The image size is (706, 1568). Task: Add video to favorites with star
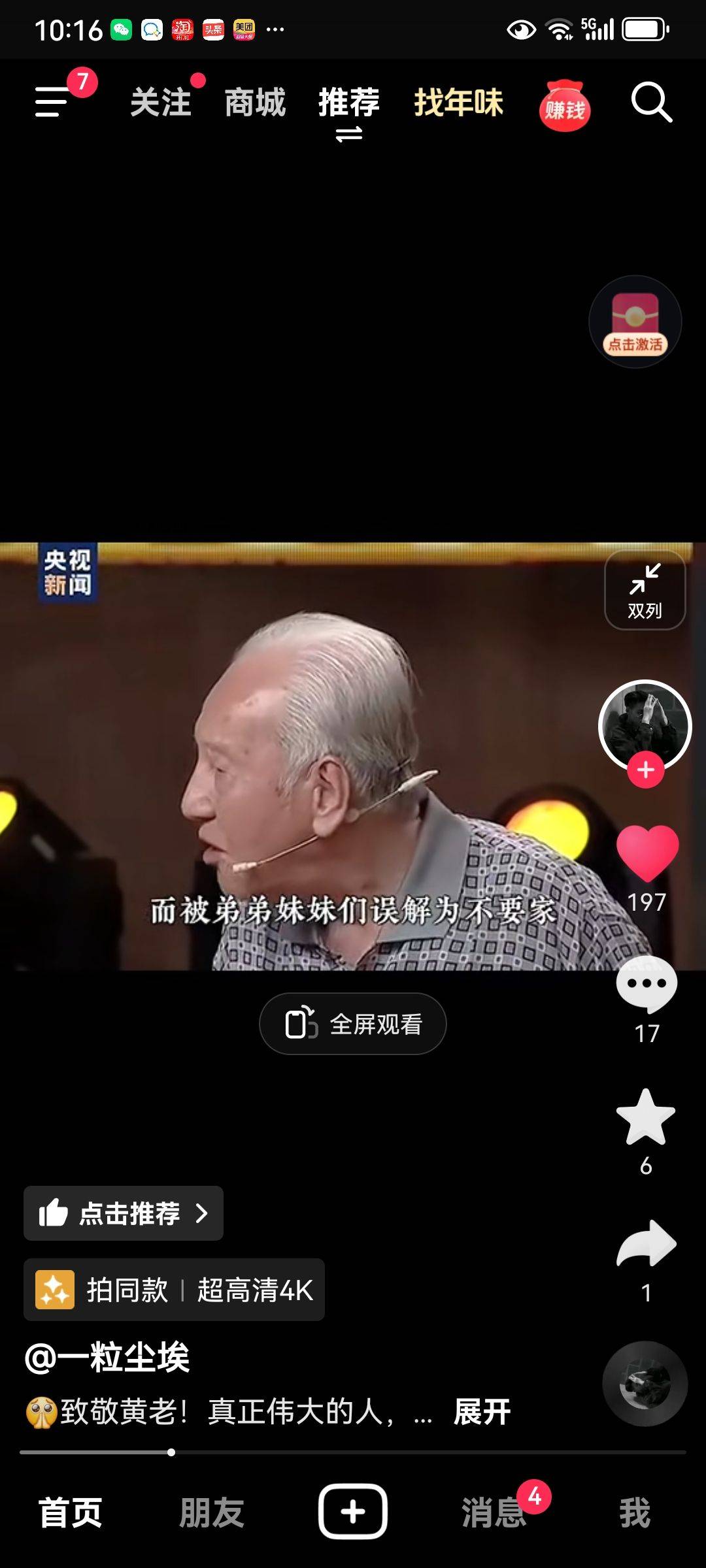tap(646, 1118)
